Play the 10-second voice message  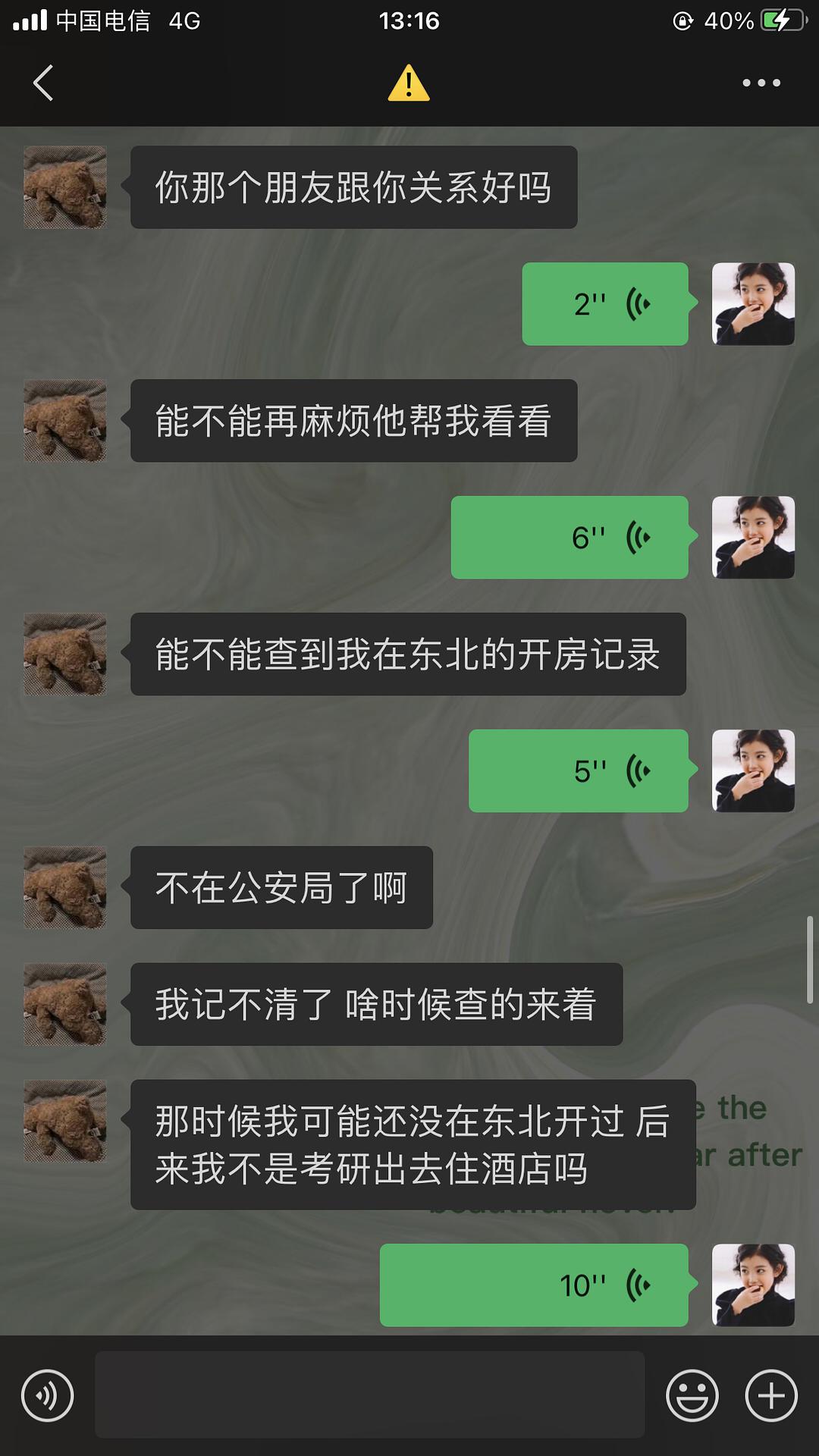coord(534,1285)
